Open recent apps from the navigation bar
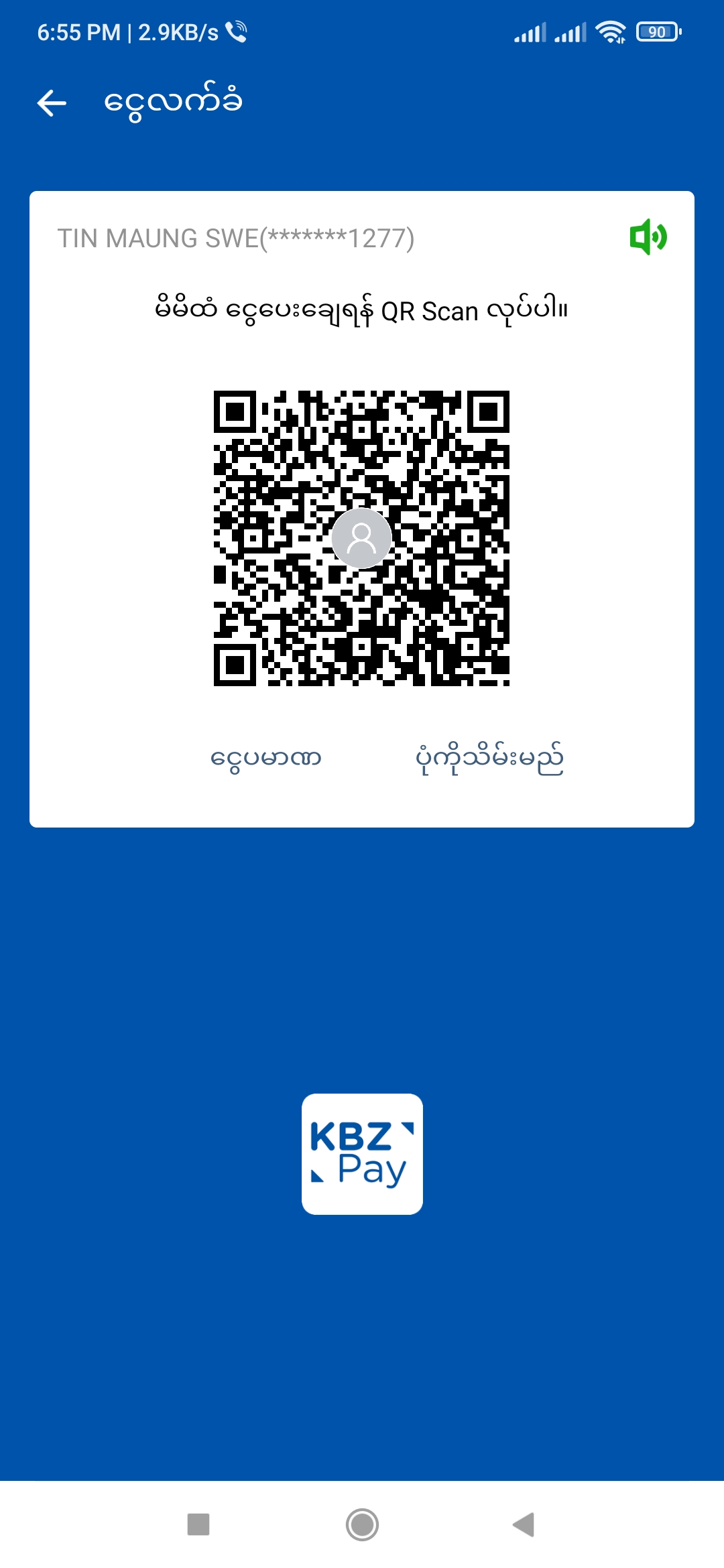724x1568 pixels. [198, 1524]
